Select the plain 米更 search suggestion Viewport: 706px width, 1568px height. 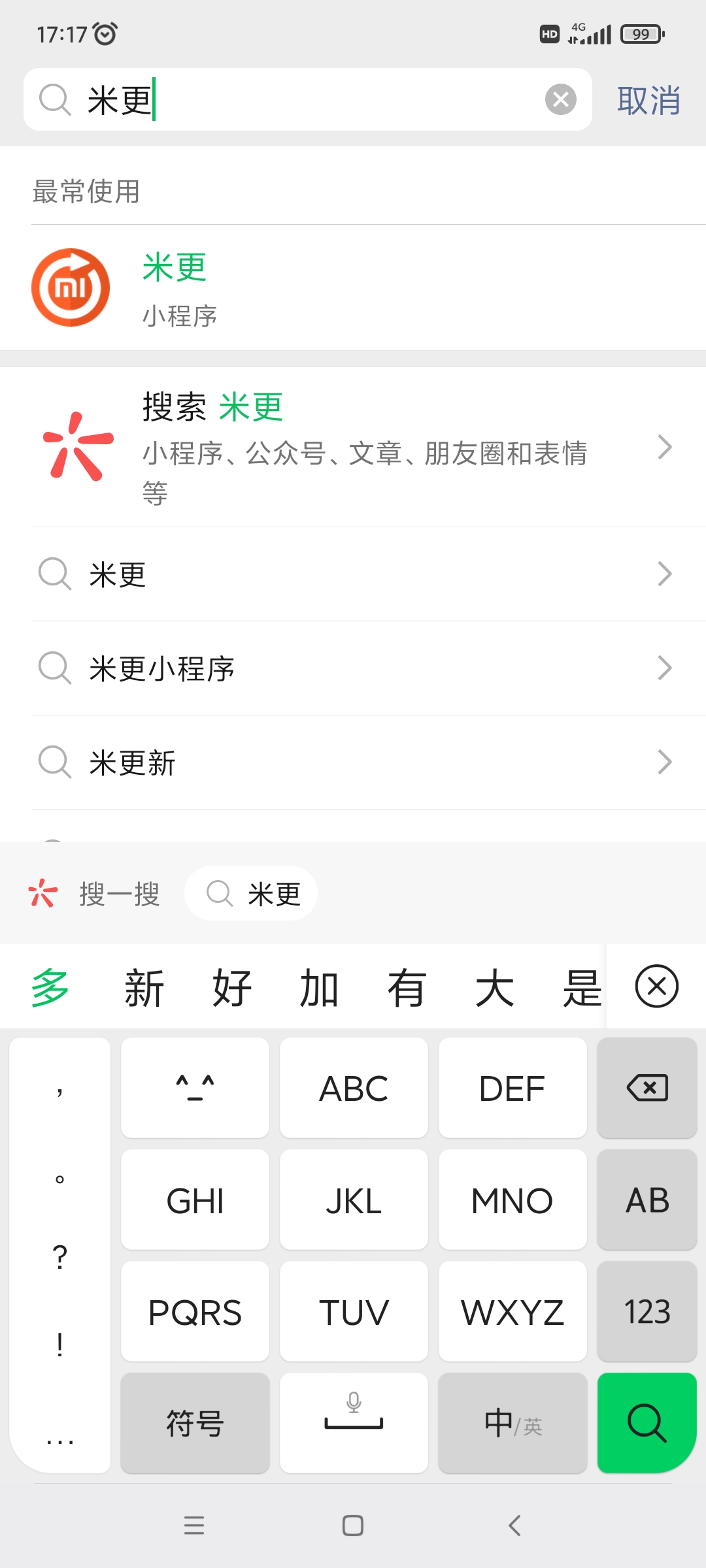tap(353, 574)
